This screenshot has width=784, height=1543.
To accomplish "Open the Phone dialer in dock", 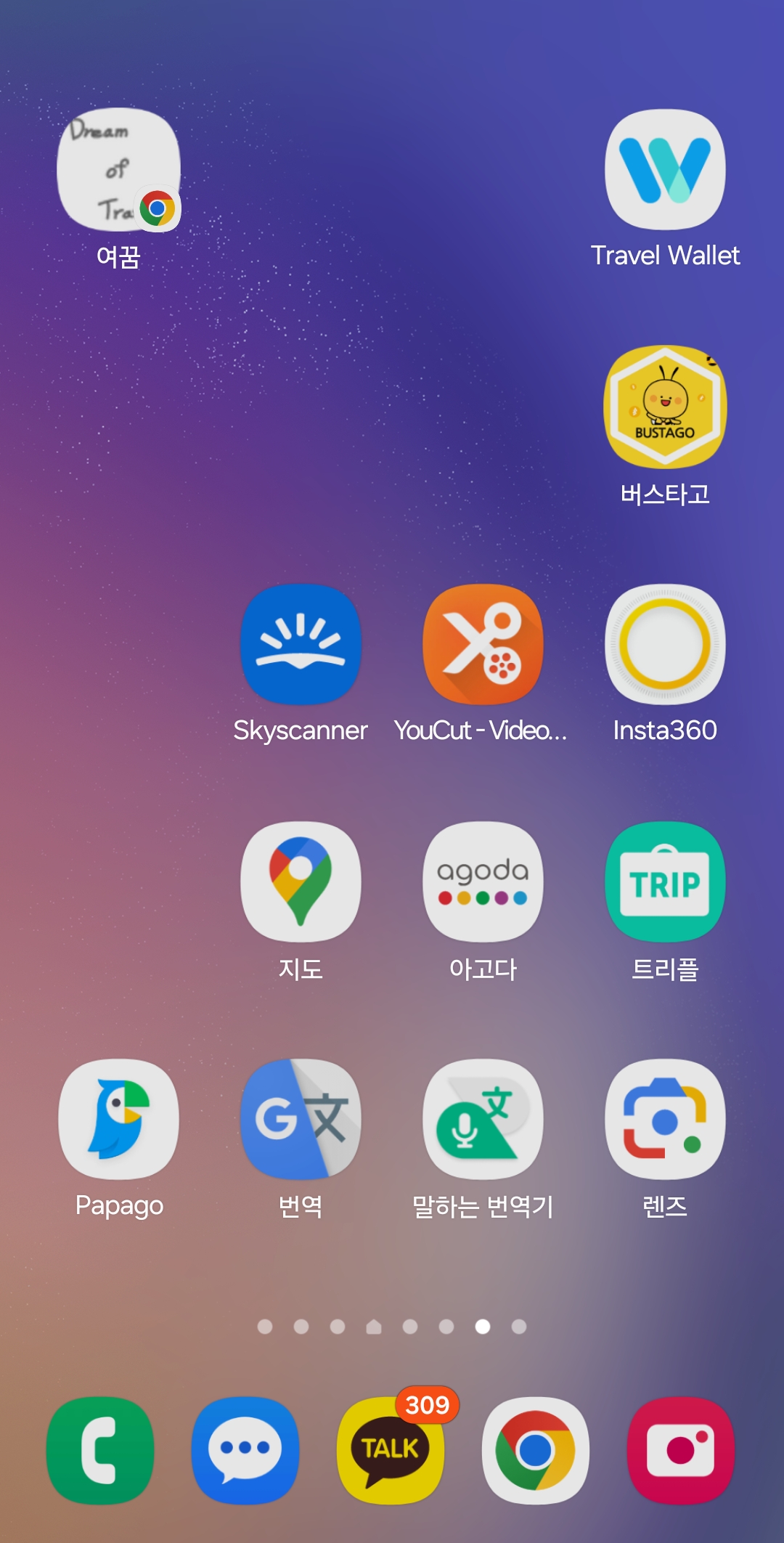I will 100,1450.
